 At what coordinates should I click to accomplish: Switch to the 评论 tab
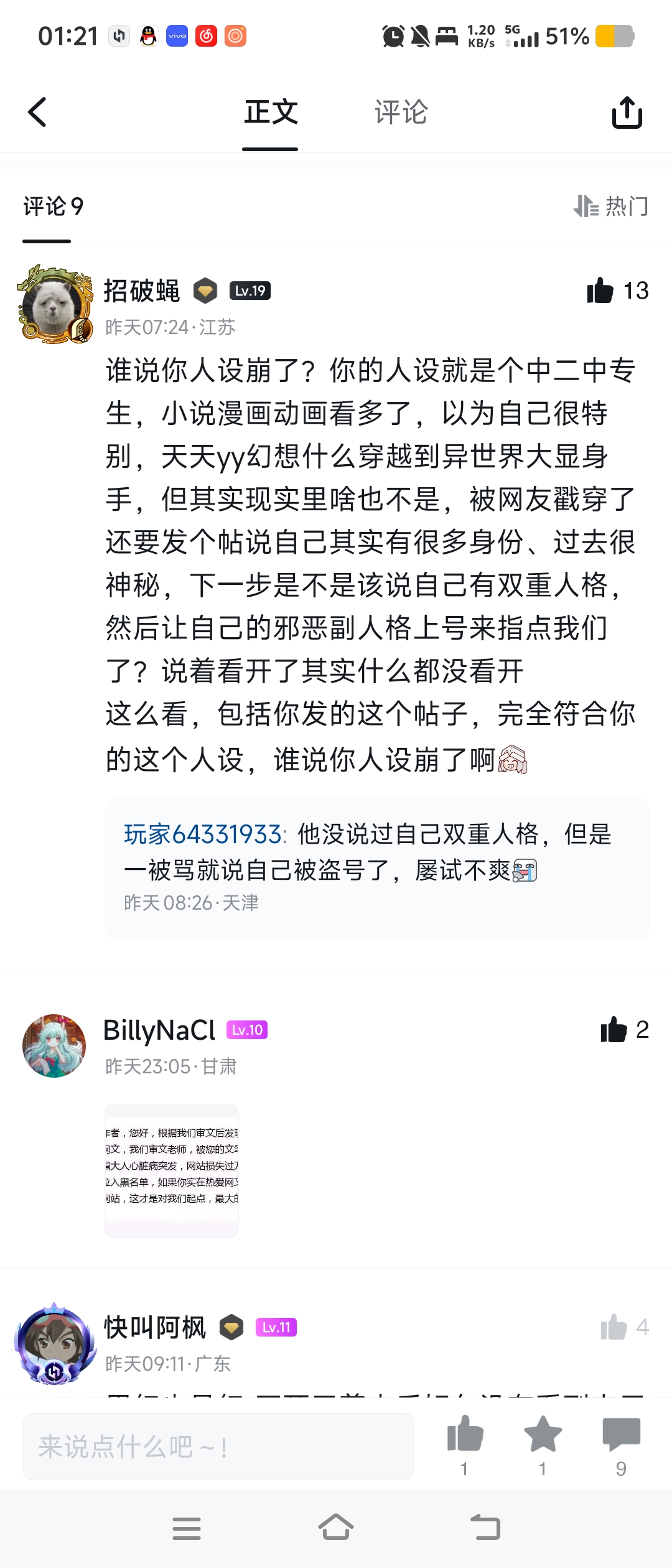click(401, 113)
